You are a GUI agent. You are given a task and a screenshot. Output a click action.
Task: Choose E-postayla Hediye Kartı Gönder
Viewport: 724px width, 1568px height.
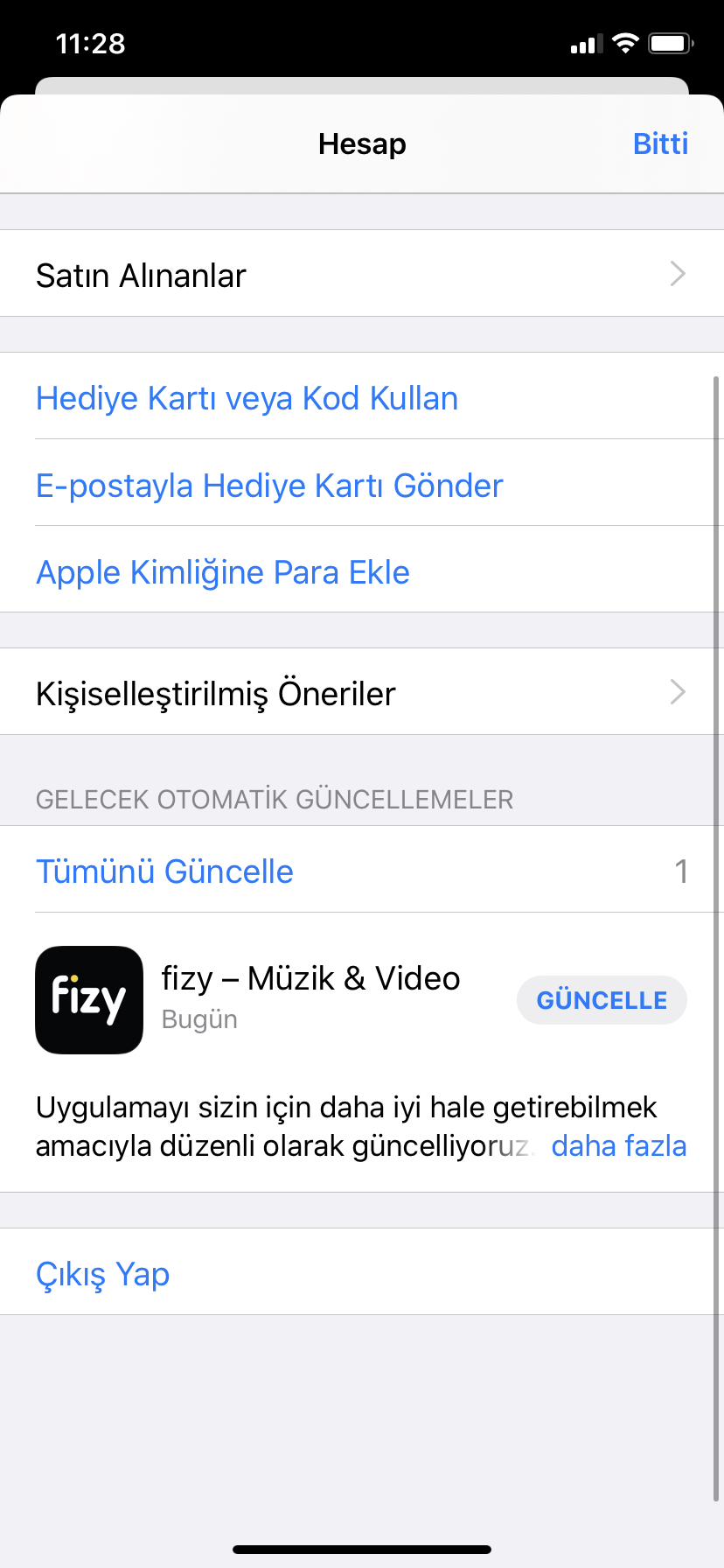(362, 484)
